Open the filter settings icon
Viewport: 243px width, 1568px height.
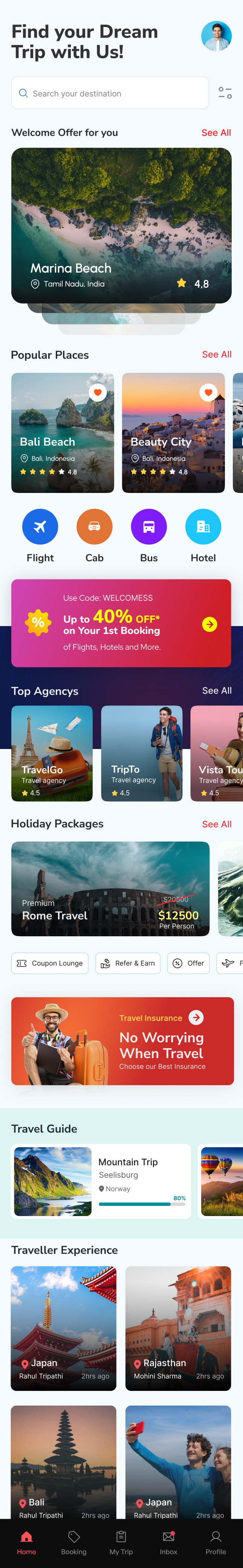225,93
